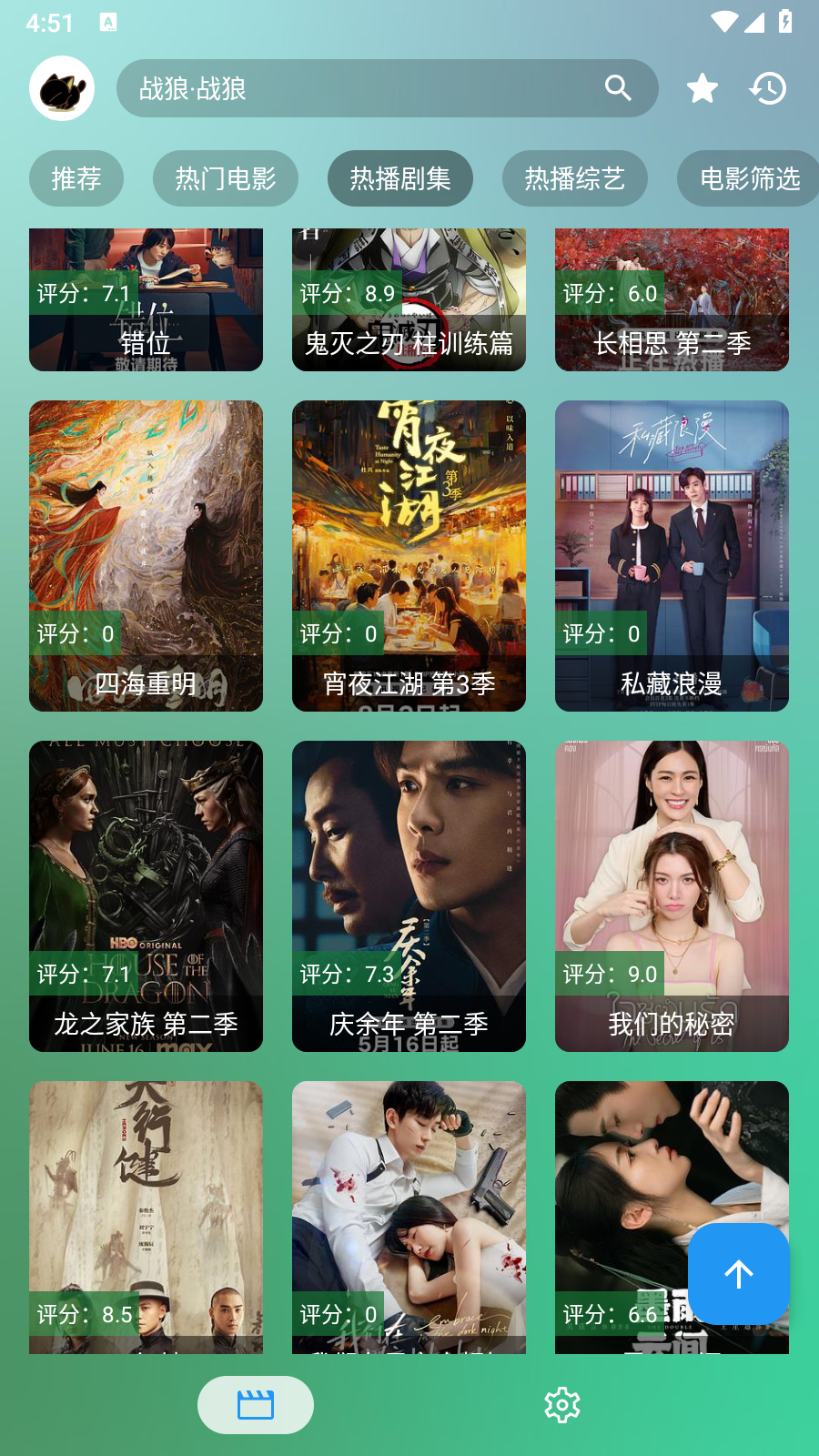Open the 电影筛选 tab

point(748,178)
